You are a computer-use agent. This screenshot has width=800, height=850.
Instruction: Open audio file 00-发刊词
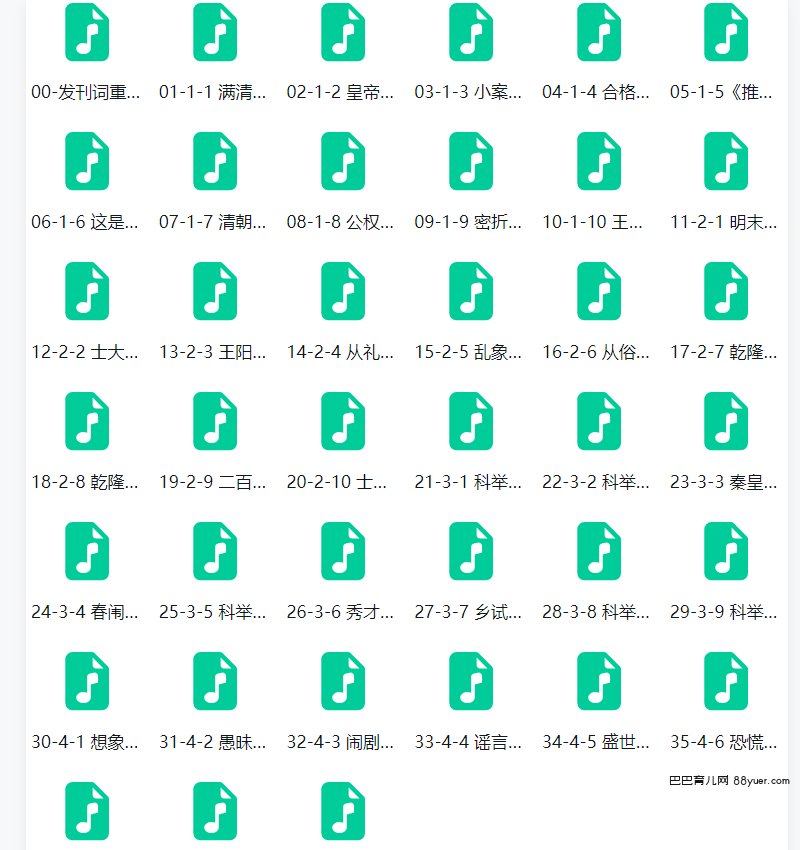[87, 32]
